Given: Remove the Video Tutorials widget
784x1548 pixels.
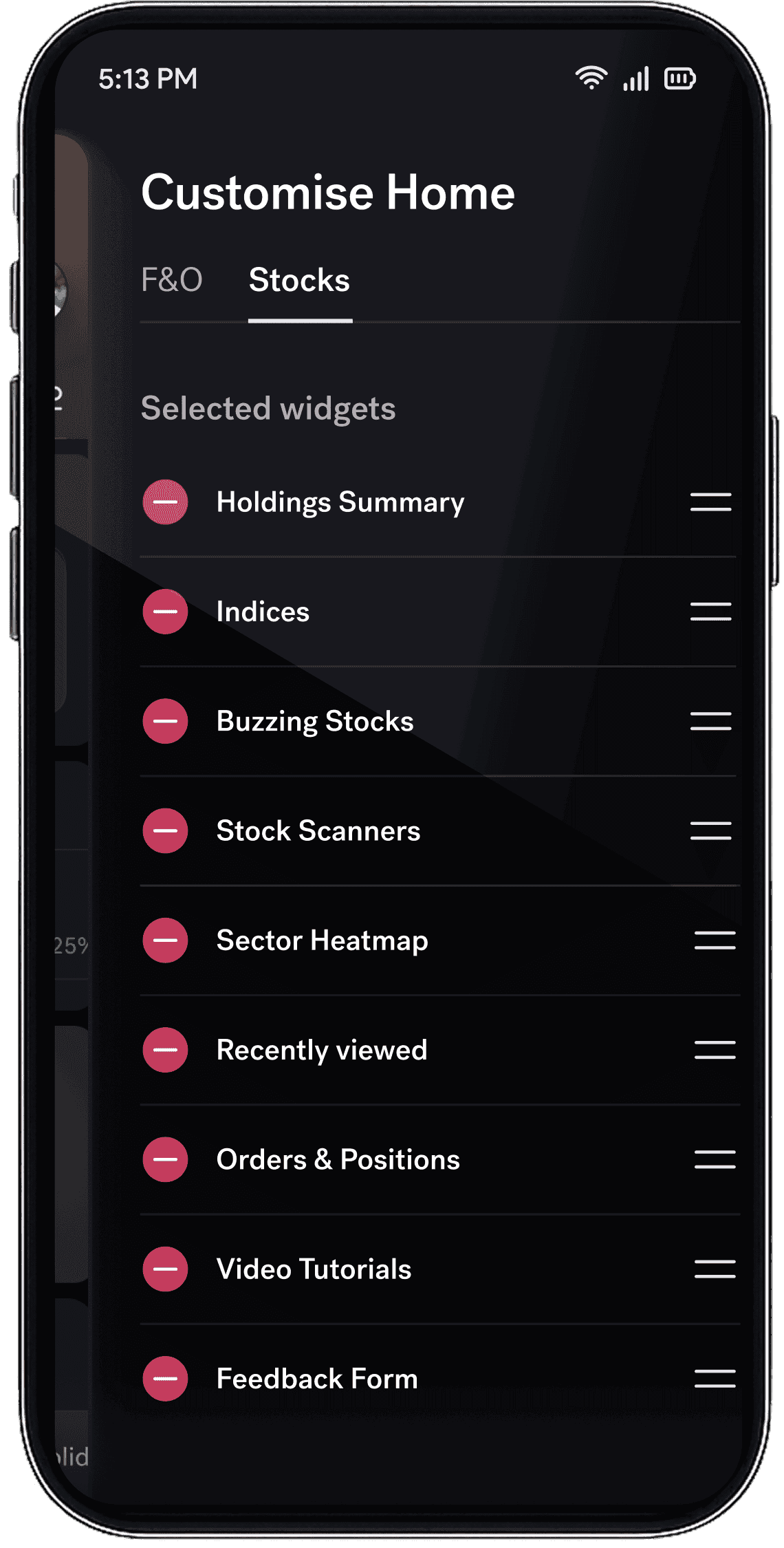Looking at the screenshot, I should (165, 1269).
